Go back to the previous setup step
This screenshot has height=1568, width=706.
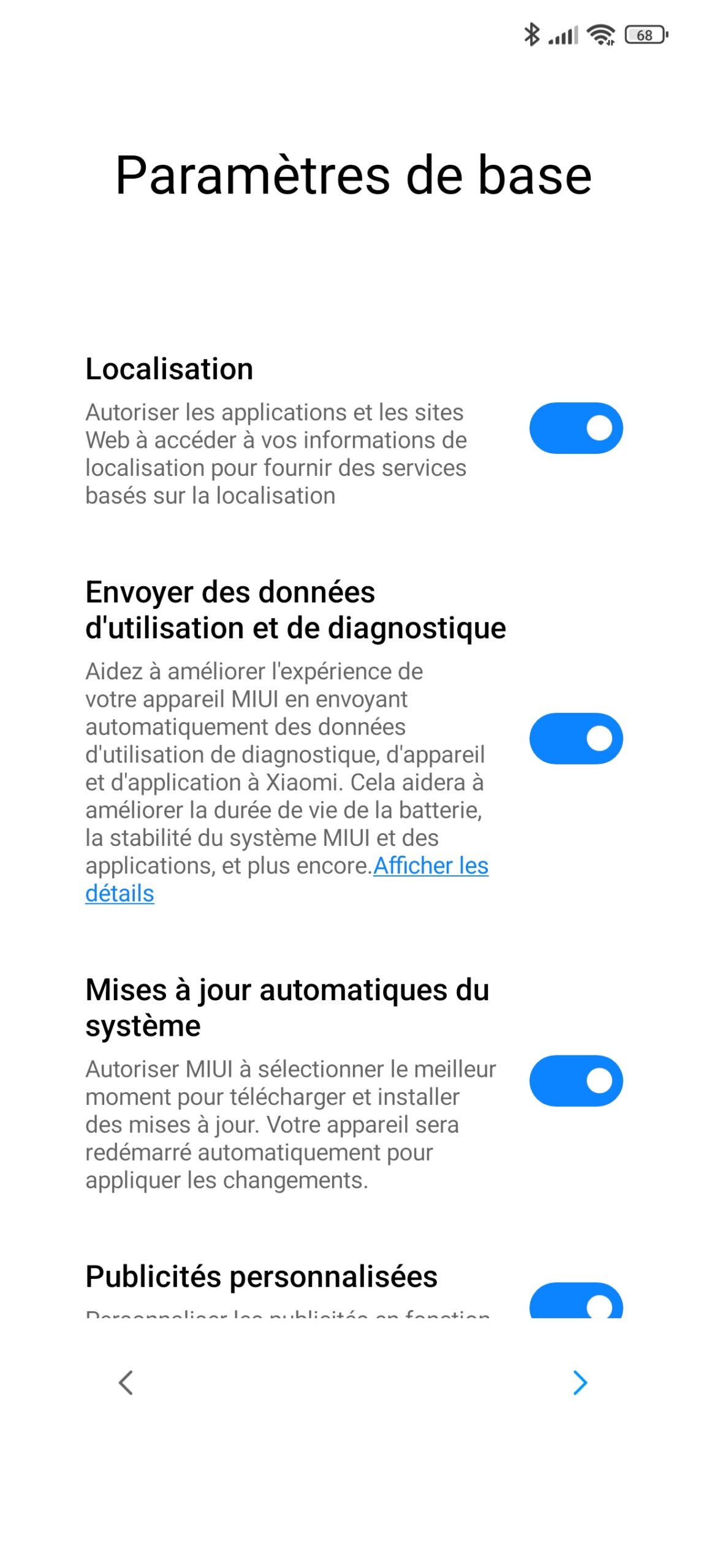pyautogui.click(x=126, y=1382)
